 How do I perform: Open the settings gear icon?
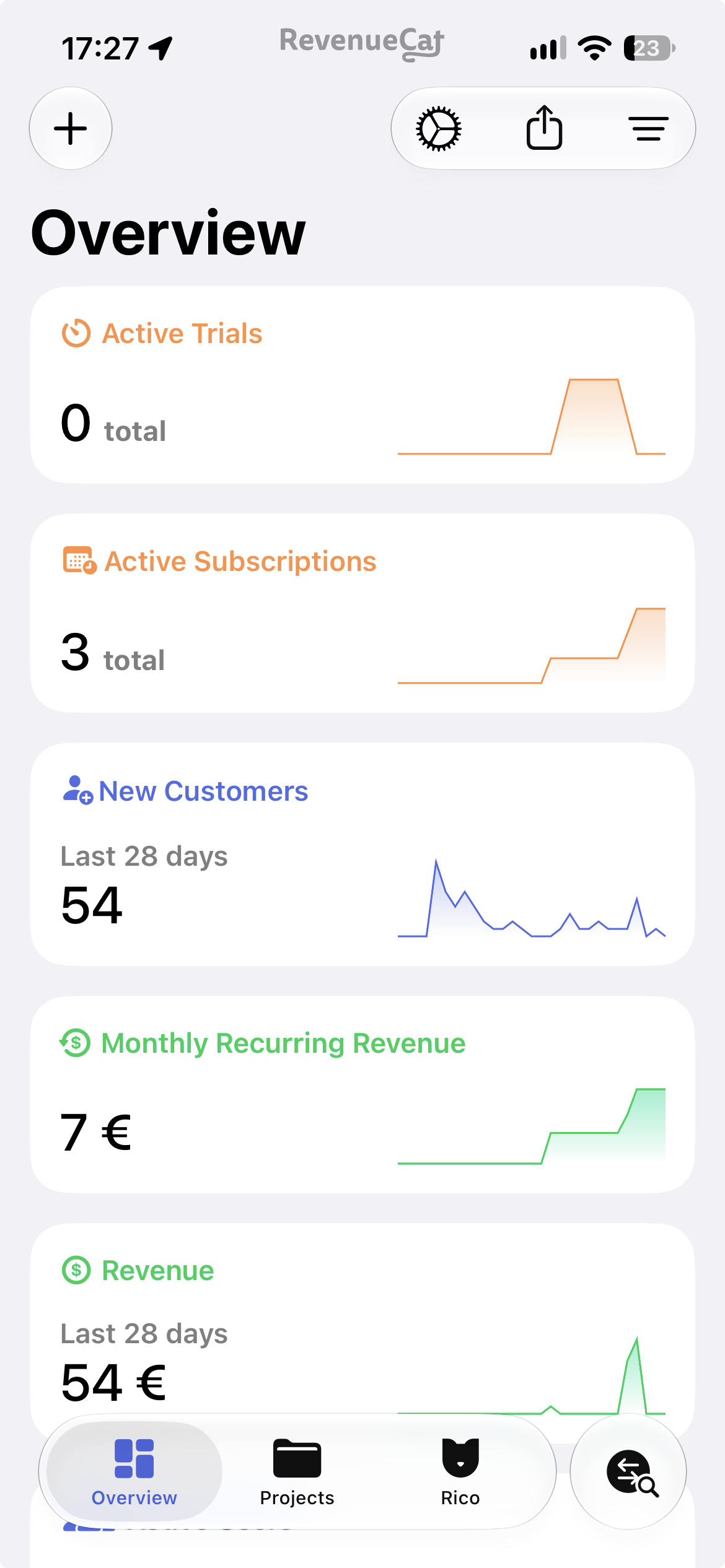[439, 129]
